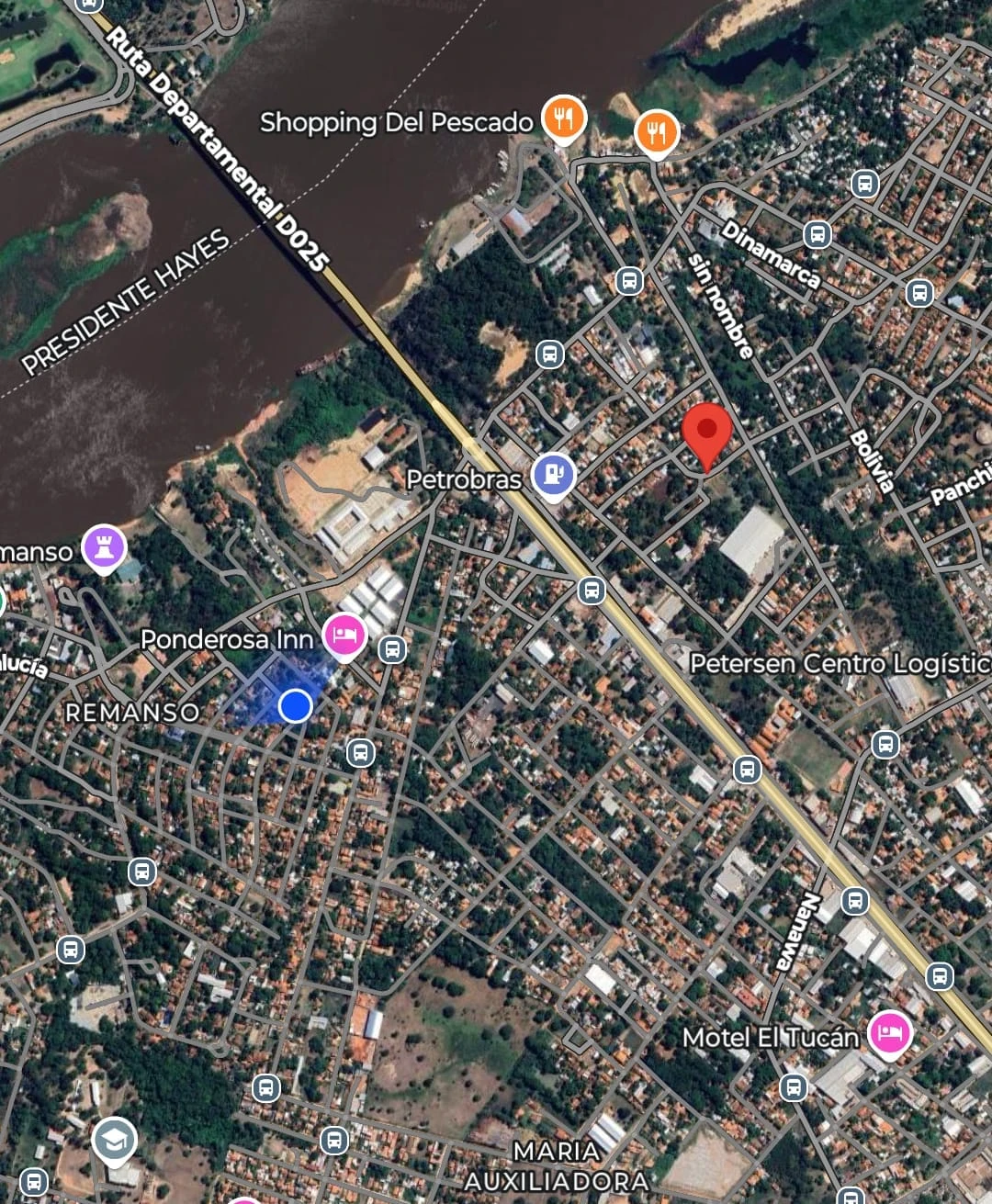Tap the blue current location dot

pyautogui.click(x=295, y=705)
